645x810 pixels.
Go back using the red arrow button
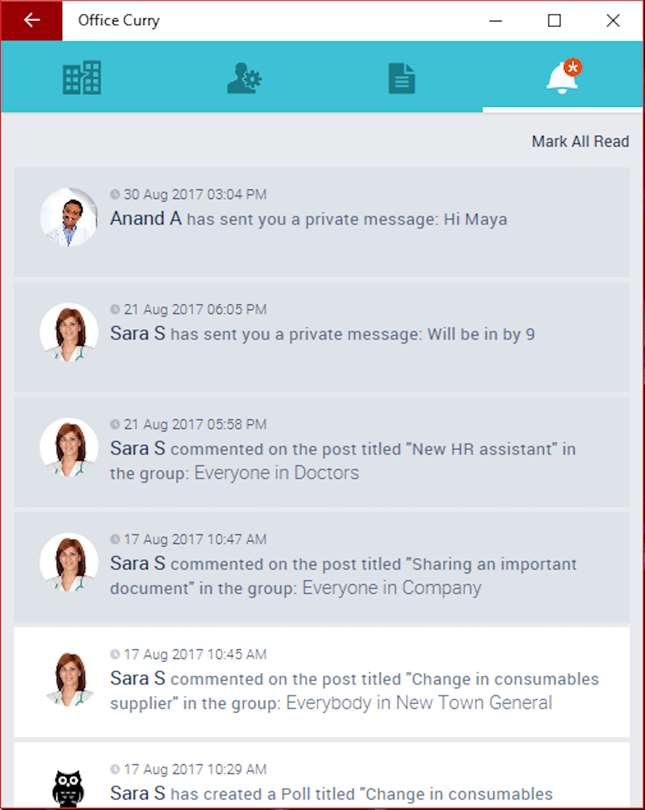coord(31,20)
